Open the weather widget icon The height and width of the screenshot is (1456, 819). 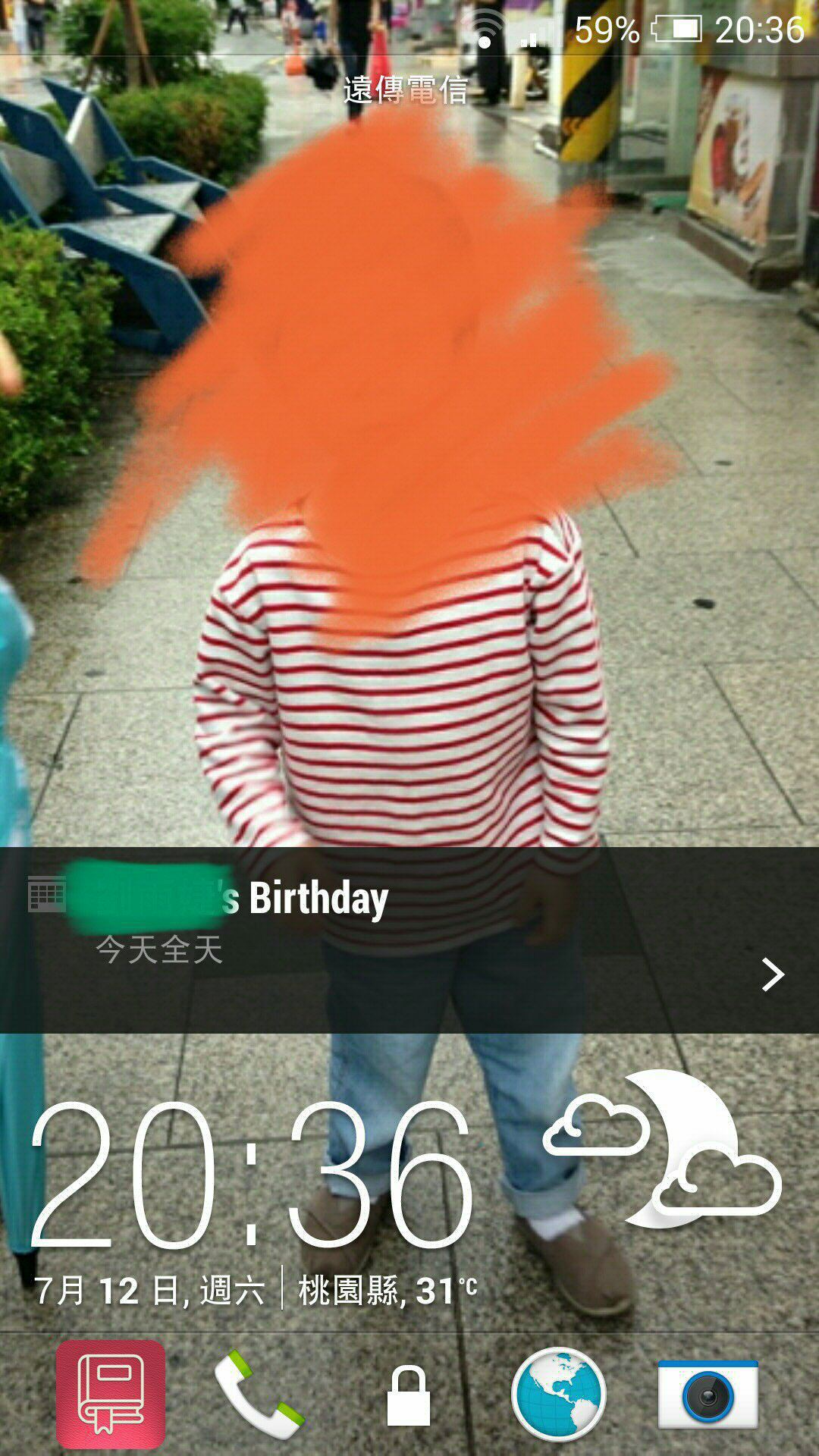click(662, 1147)
